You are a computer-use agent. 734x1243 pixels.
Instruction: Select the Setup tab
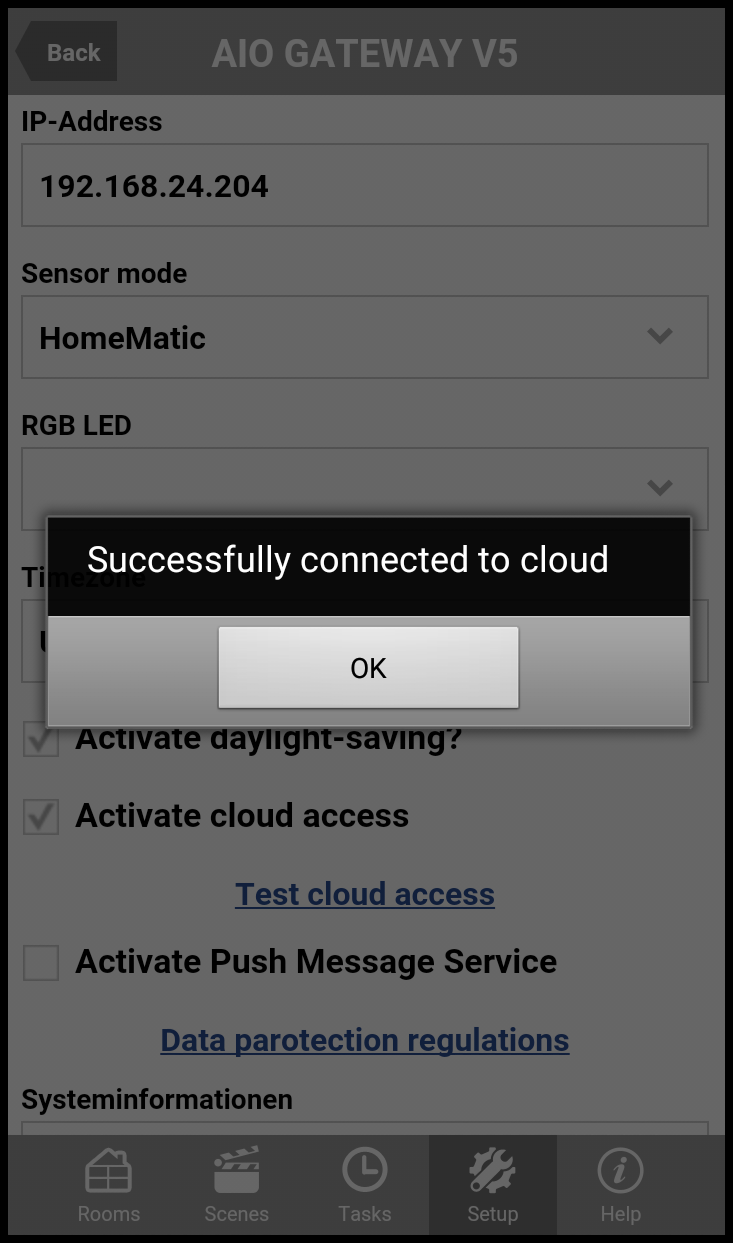492,1187
